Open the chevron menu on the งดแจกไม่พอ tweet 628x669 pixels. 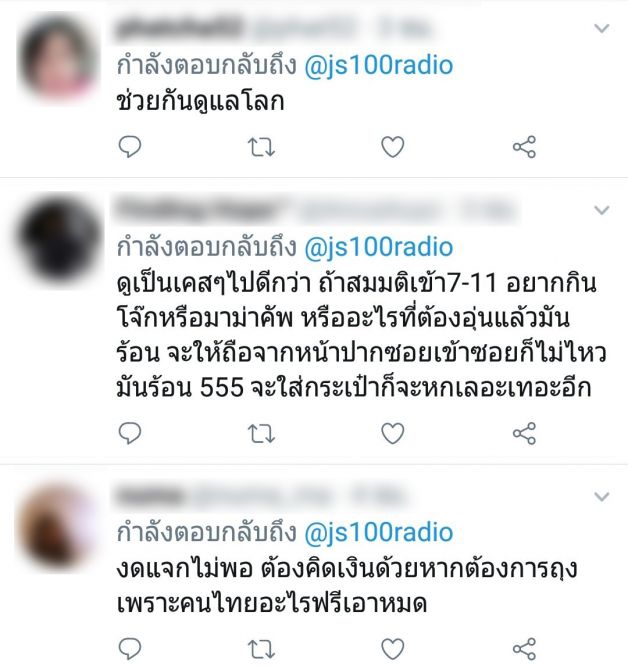coord(601,496)
